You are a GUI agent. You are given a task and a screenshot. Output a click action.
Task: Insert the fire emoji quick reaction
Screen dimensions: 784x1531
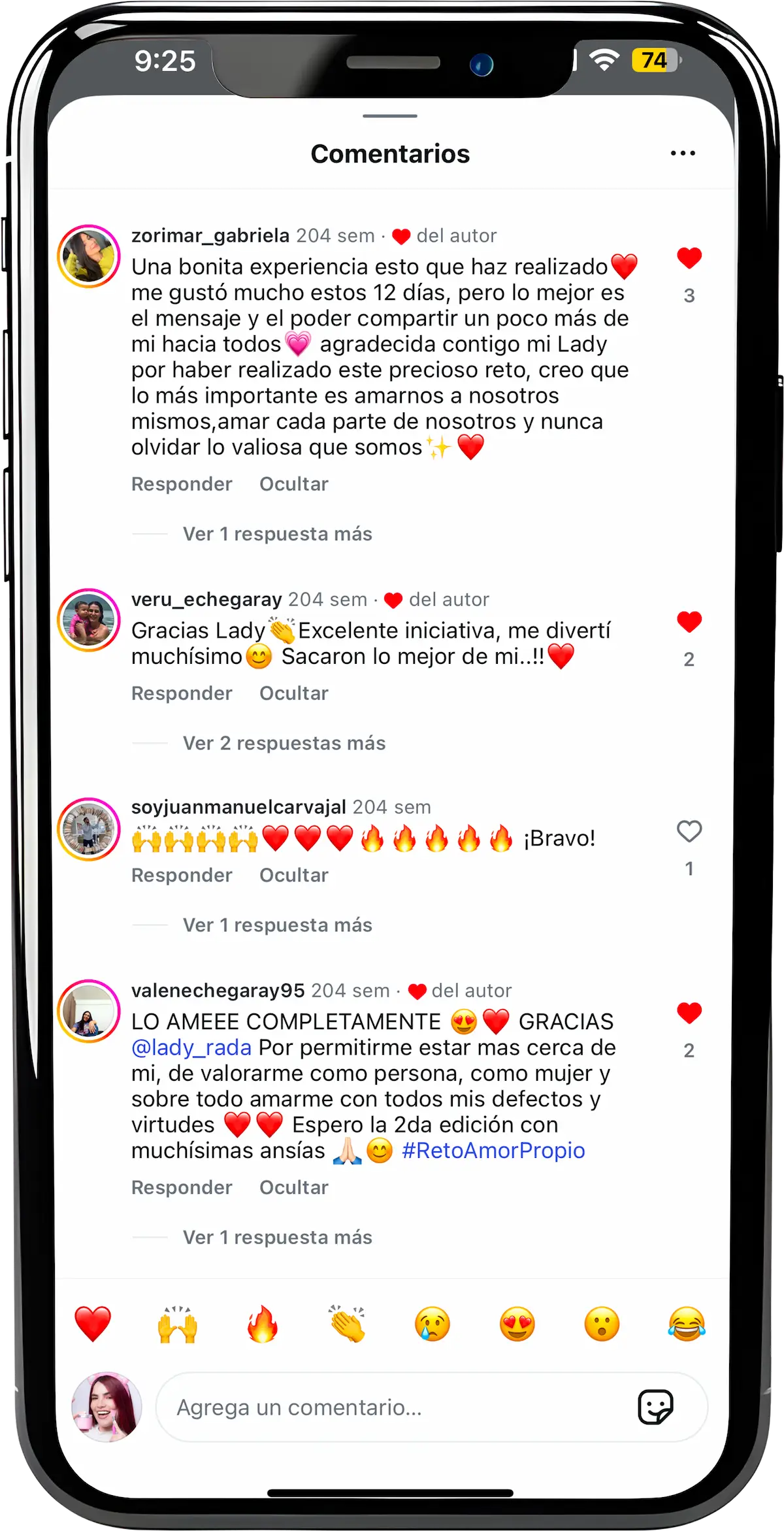point(262,1325)
